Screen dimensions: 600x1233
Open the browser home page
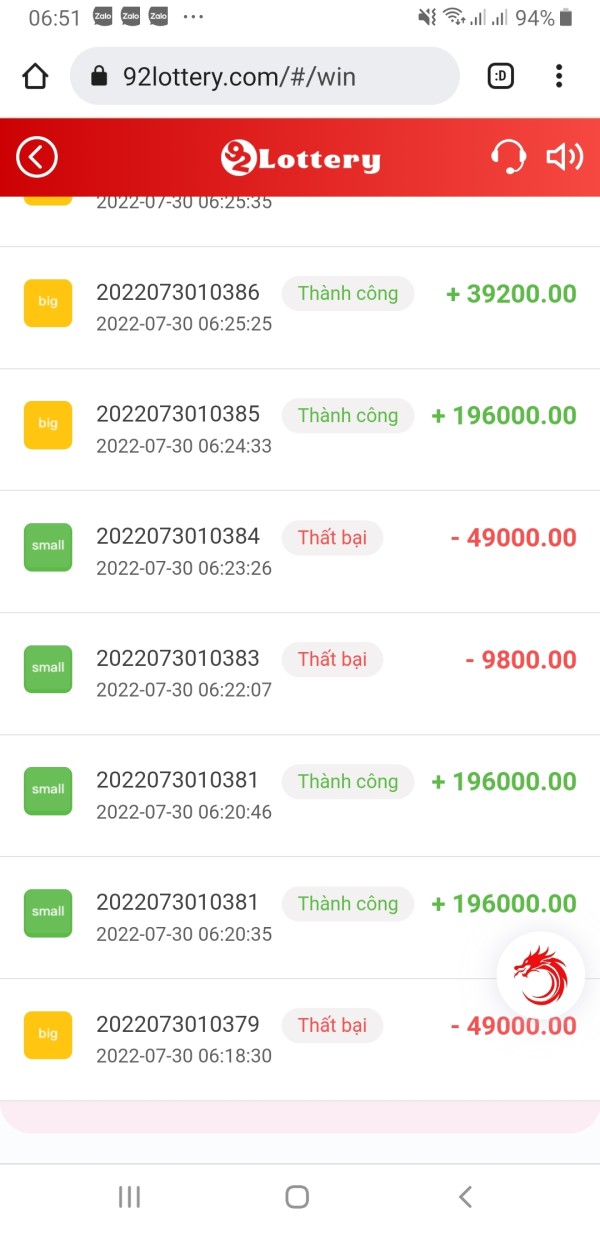(x=35, y=76)
